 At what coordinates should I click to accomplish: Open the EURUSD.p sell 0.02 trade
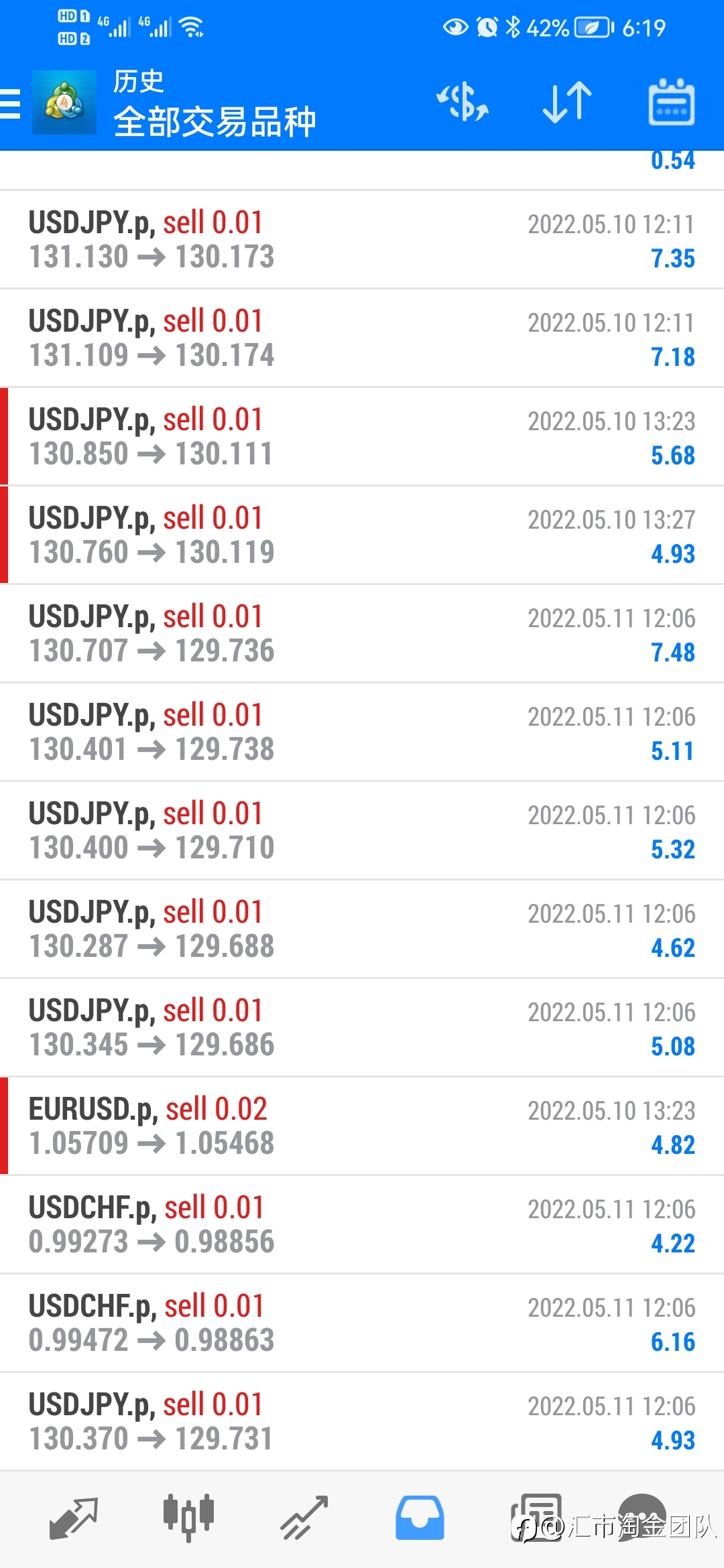click(362, 1126)
